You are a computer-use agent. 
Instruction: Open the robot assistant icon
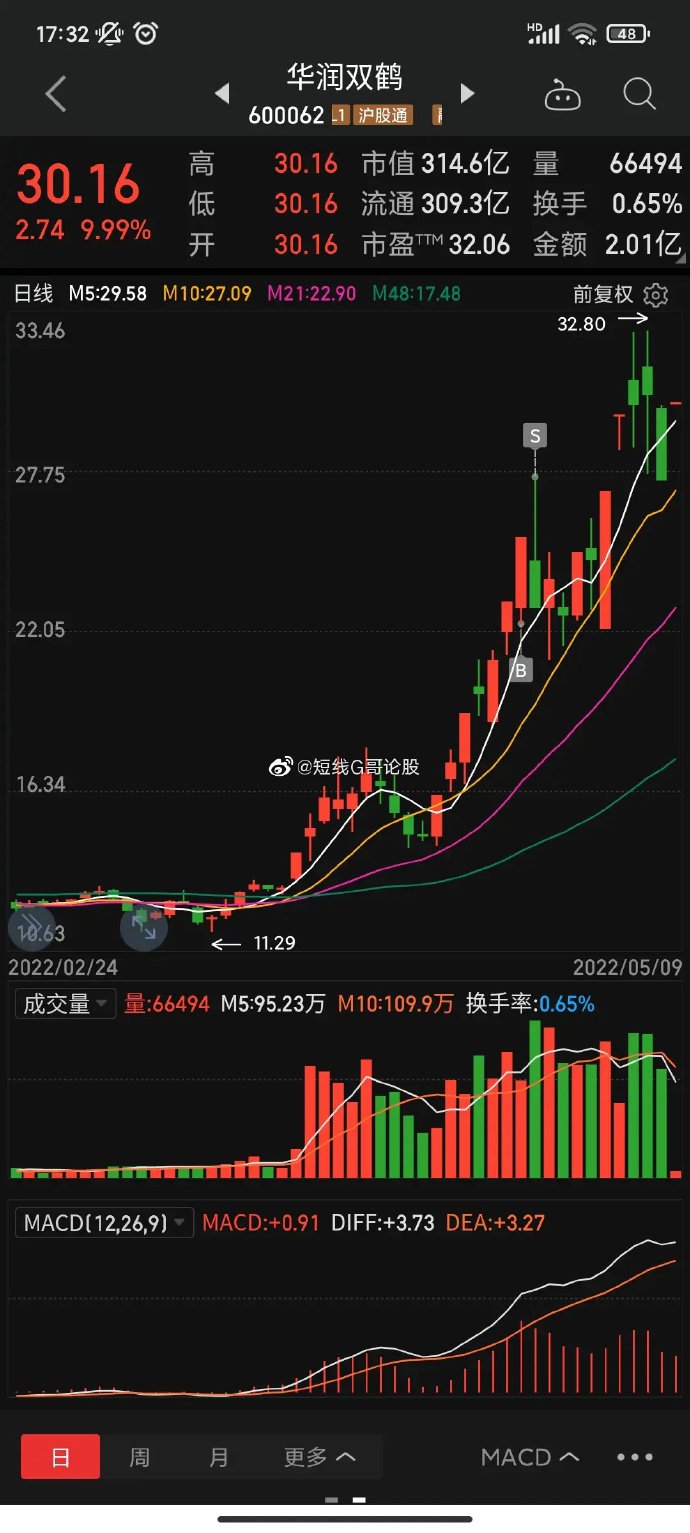(x=562, y=96)
